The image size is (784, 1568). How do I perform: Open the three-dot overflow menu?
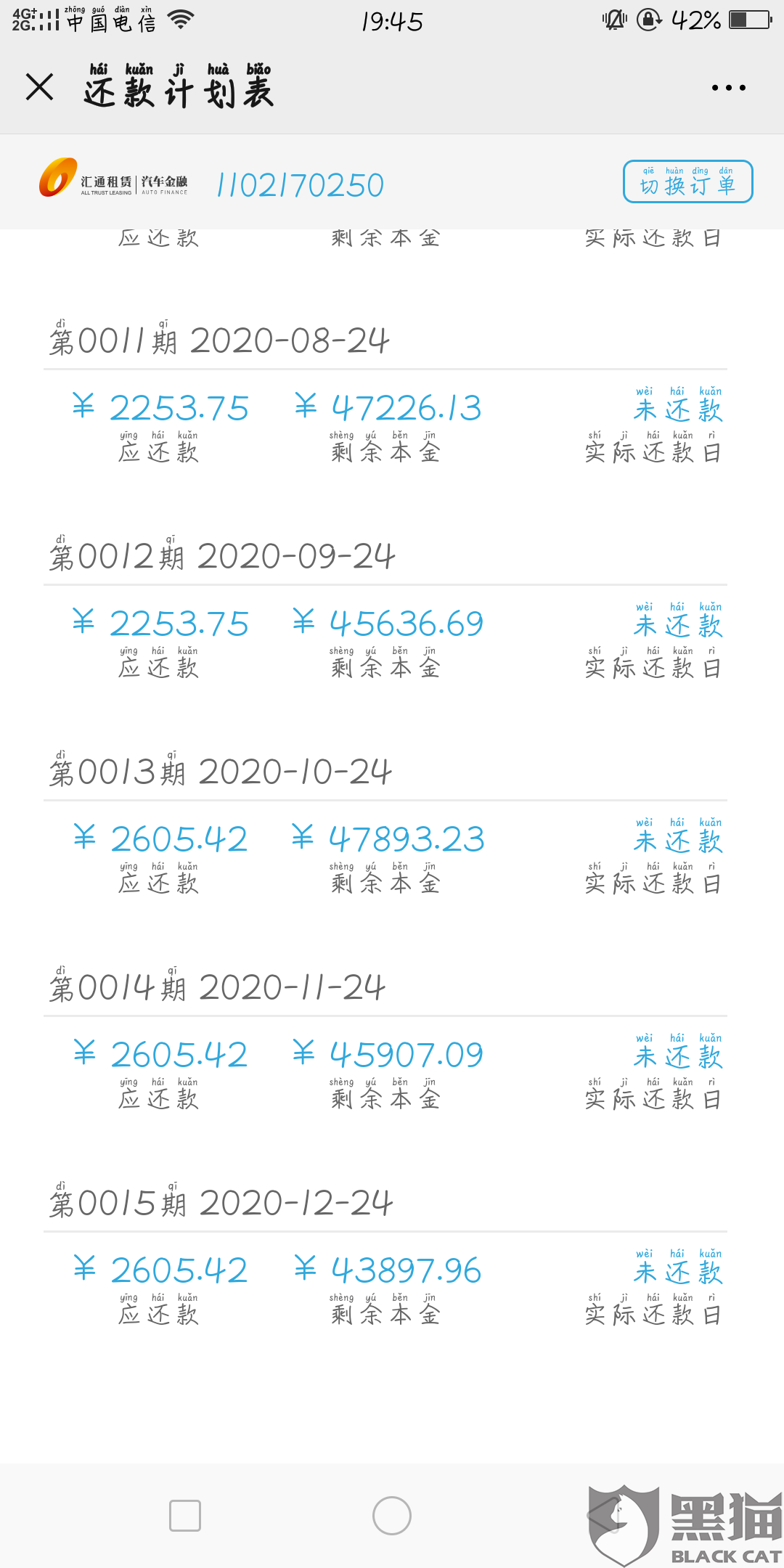tap(728, 88)
